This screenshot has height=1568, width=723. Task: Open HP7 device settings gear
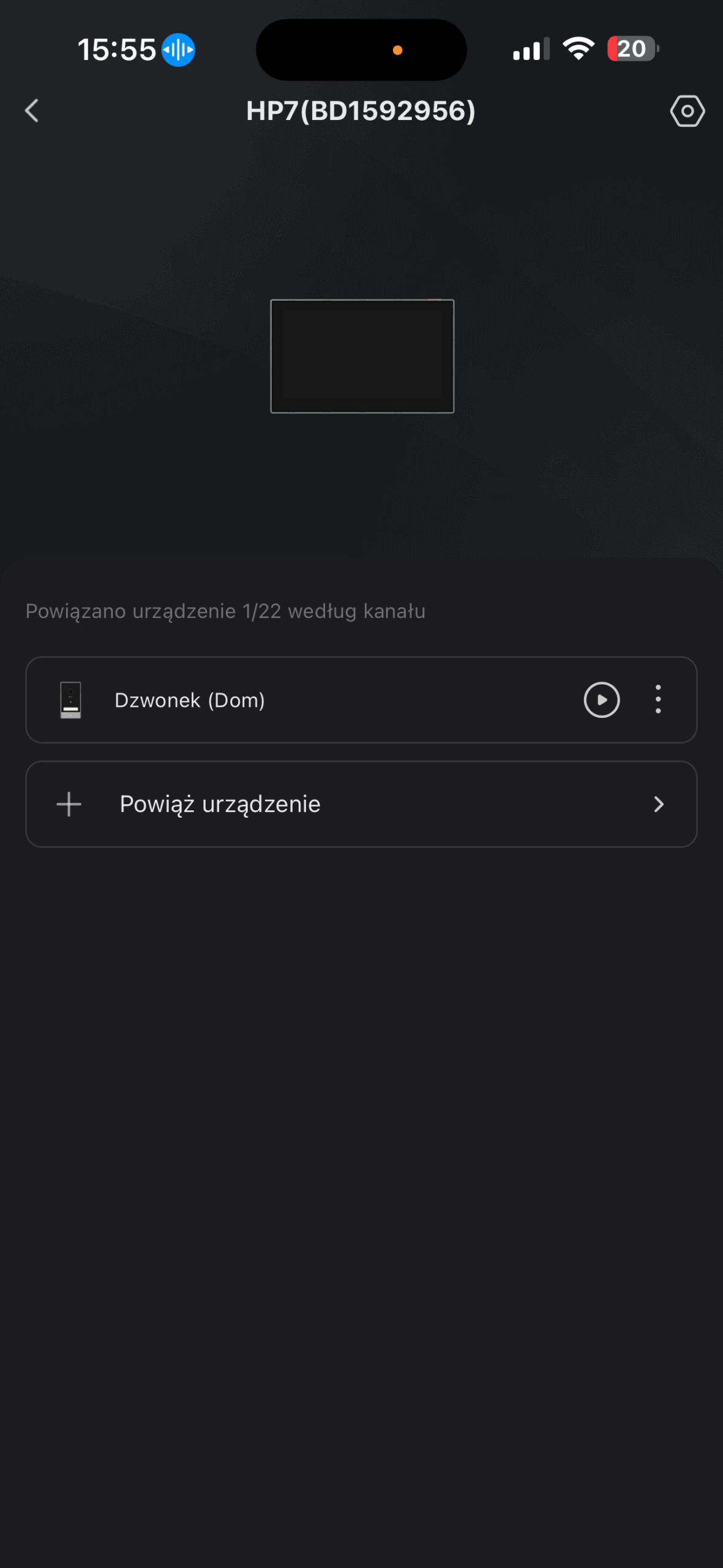coord(687,111)
